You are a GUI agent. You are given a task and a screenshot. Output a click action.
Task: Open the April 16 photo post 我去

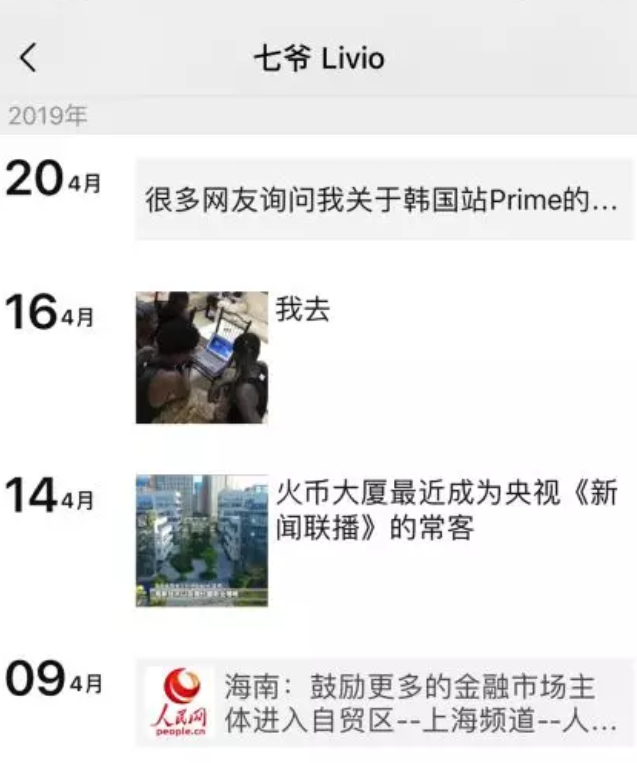coord(202,357)
